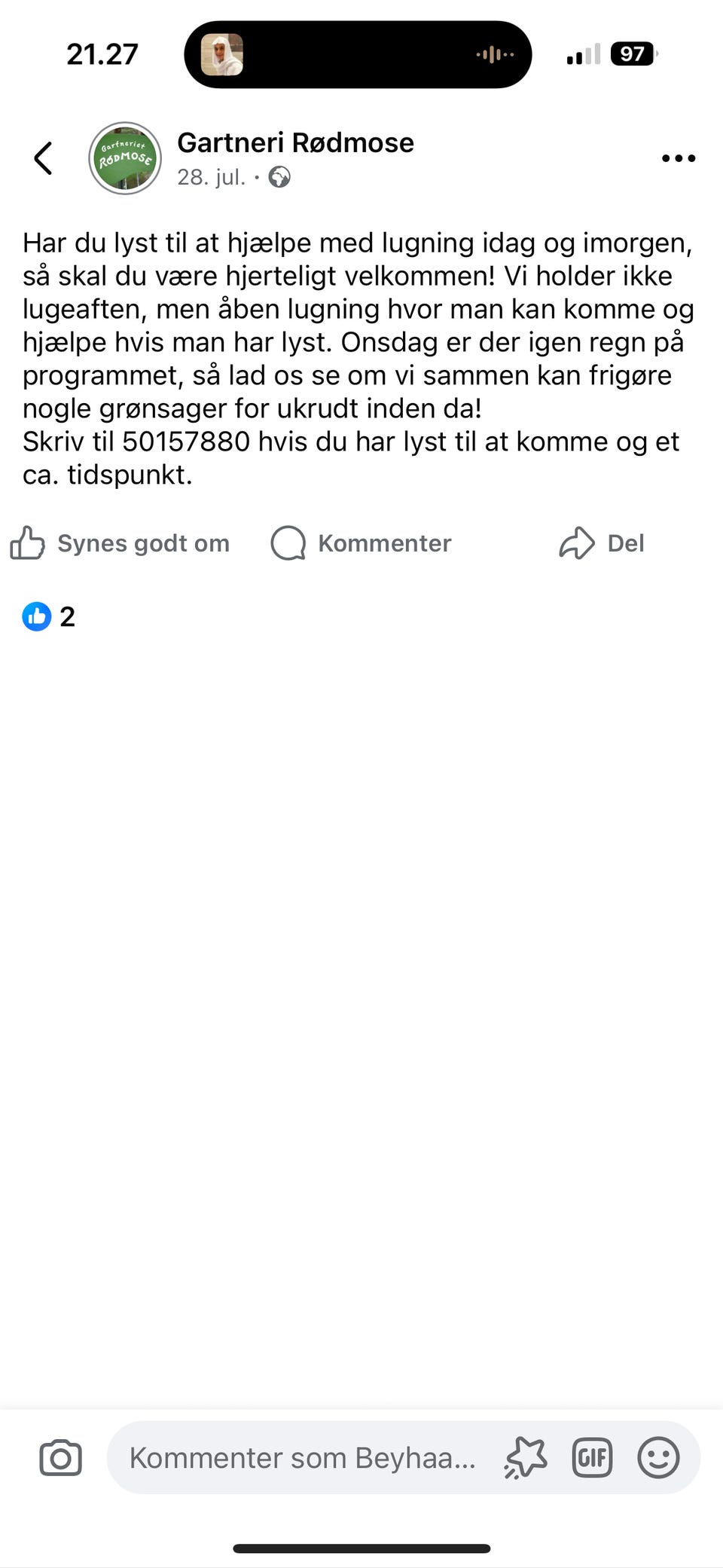
Task: View who reacted with the 2 likes
Action: coord(48,616)
